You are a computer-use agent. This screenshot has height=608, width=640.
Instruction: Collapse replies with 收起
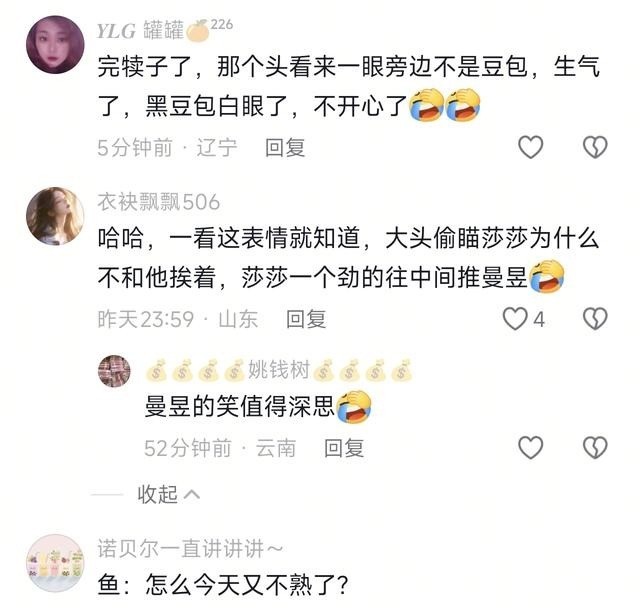click(168, 495)
